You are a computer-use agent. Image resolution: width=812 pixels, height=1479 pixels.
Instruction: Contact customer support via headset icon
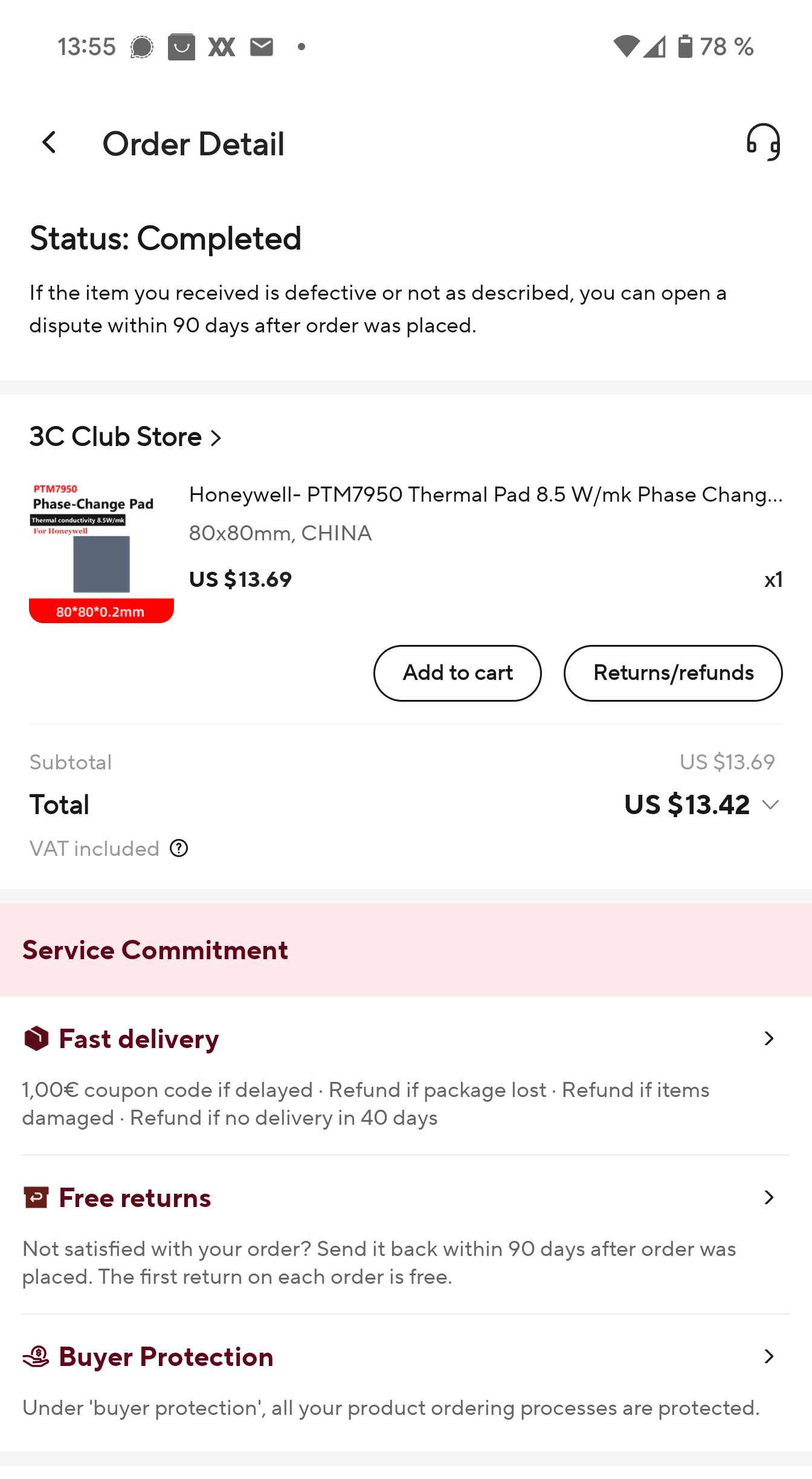pyautogui.click(x=763, y=143)
